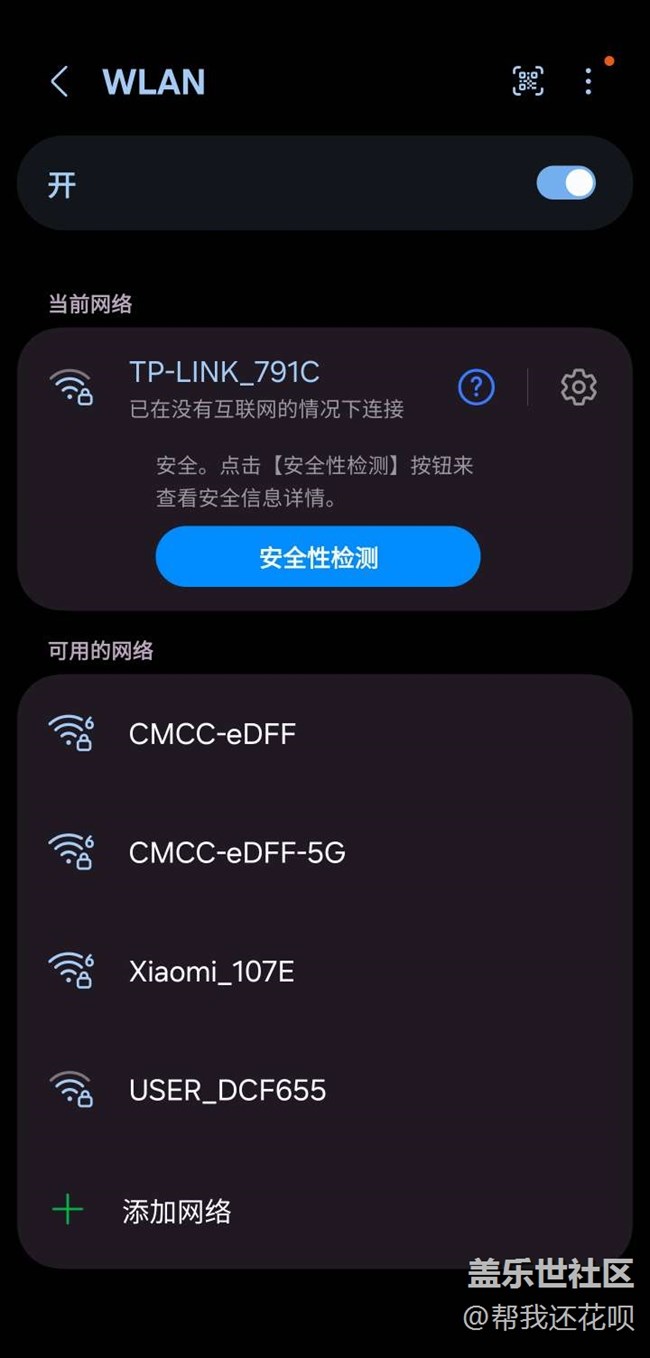
Task: Join the Xiaomi_107E network
Action: (325, 971)
